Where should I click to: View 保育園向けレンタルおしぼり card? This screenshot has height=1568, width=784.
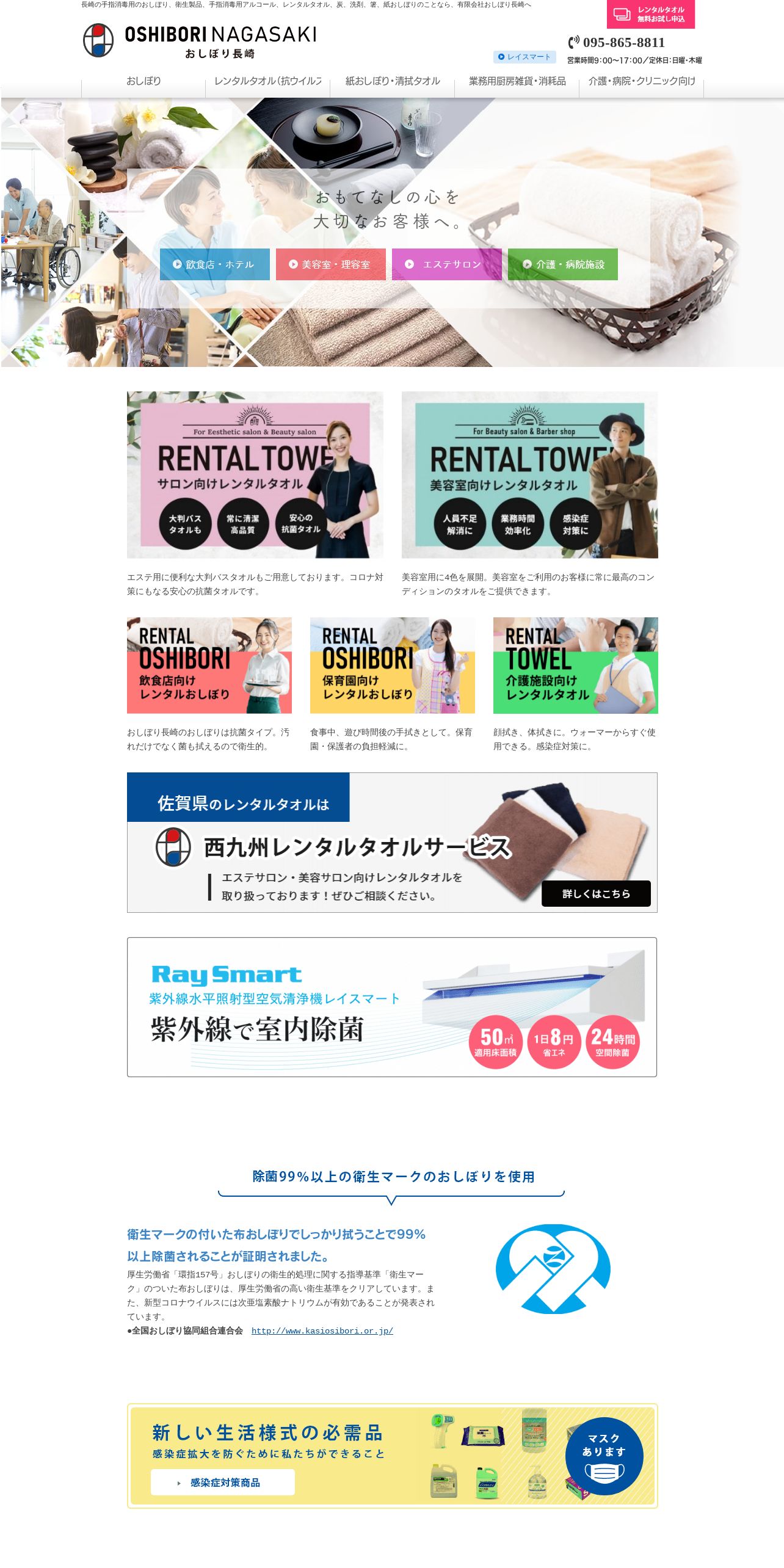(x=393, y=666)
